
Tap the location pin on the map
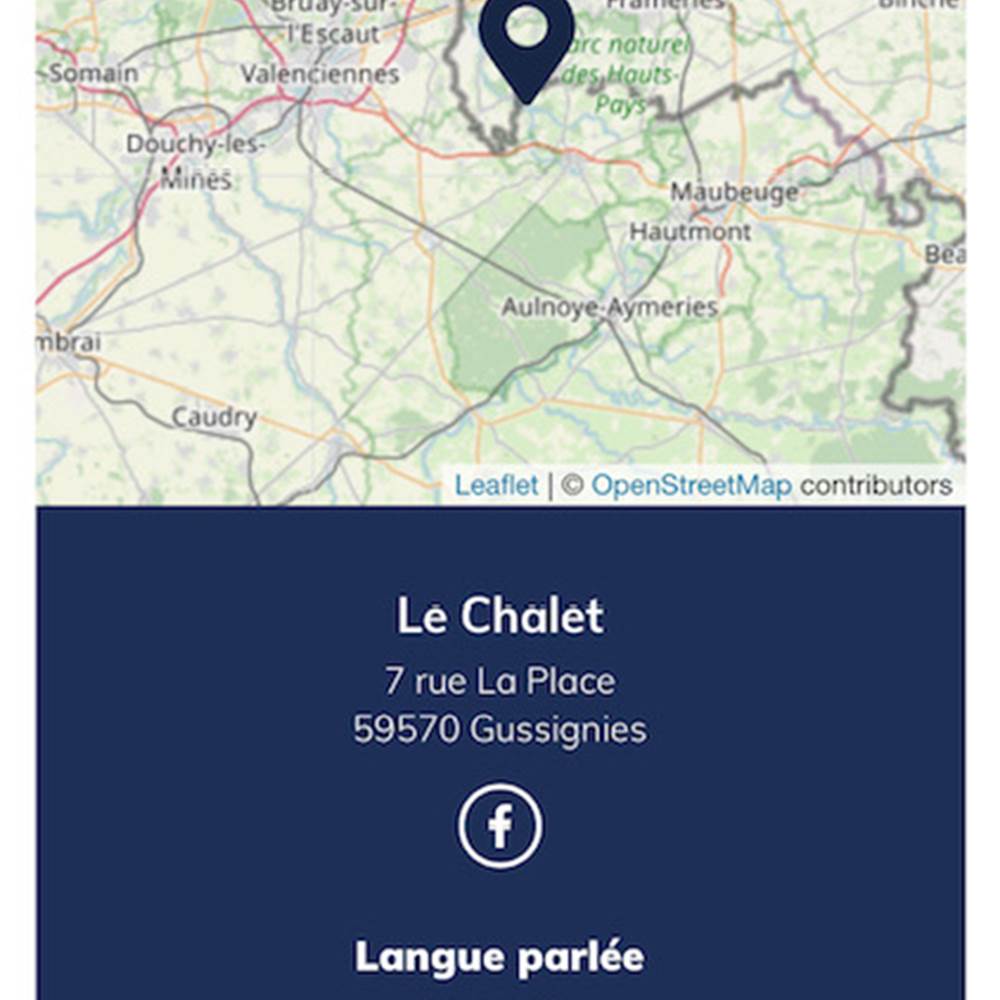(x=526, y=40)
